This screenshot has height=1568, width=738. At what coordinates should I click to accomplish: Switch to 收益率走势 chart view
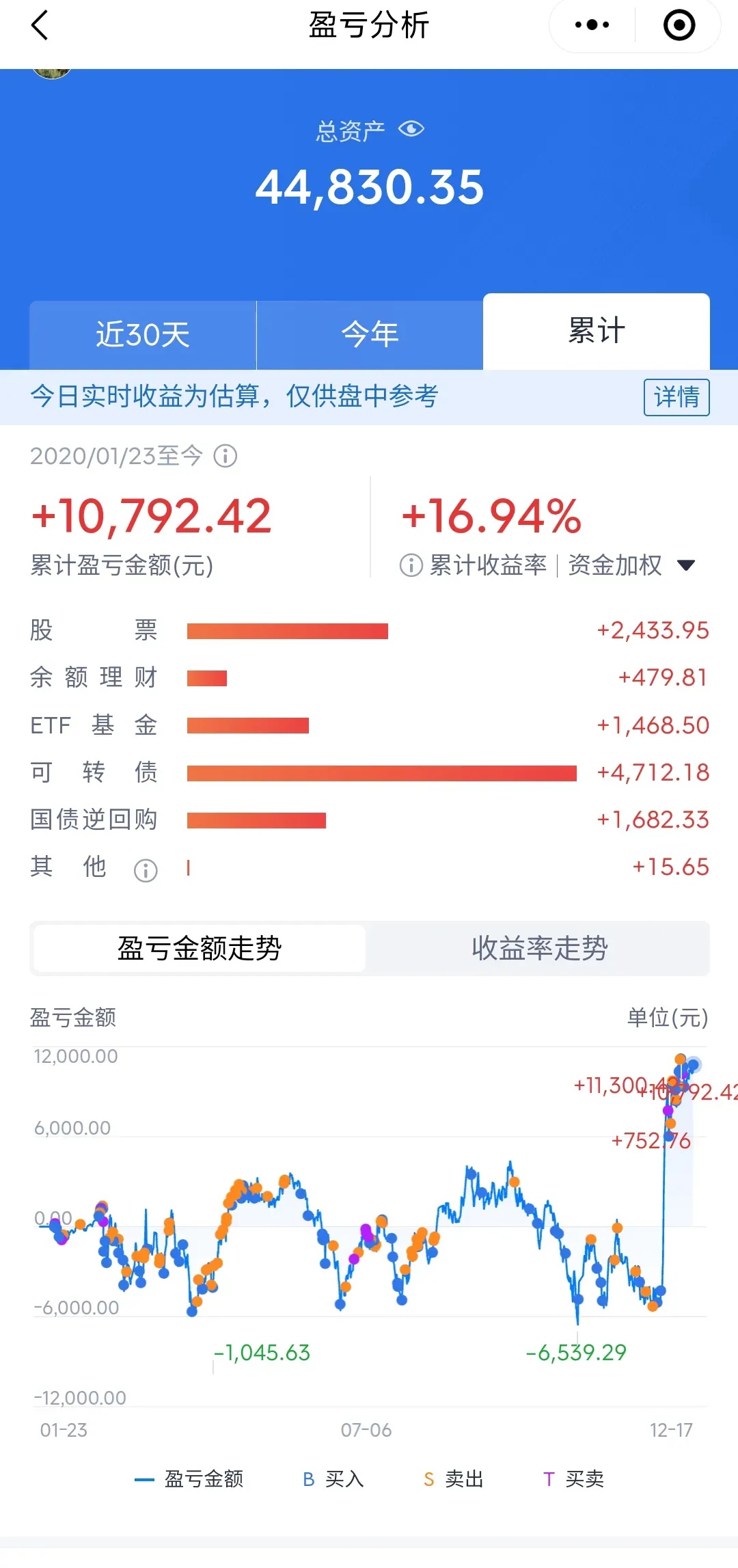(541, 949)
